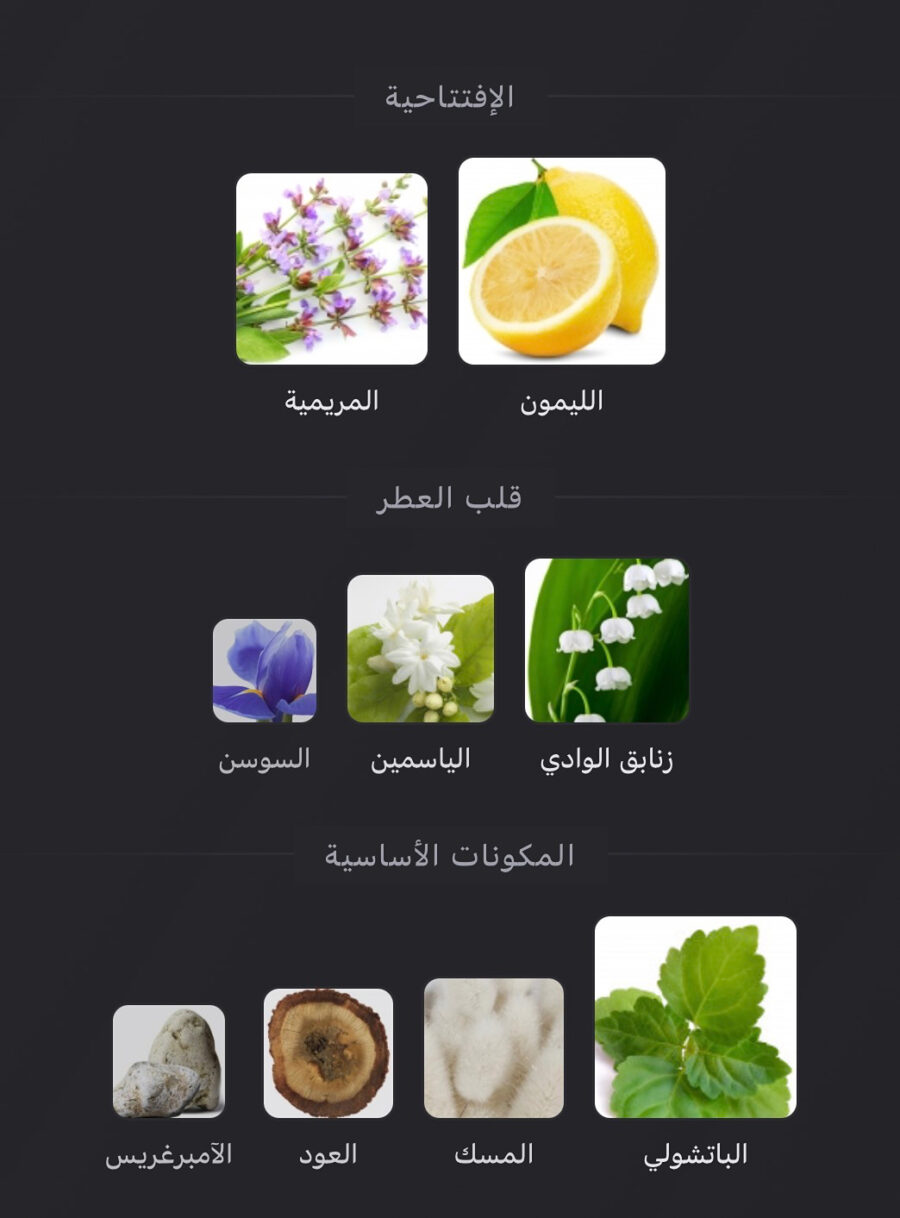Select the oud (العود) note tile

pyautogui.click(x=328, y=1053)
